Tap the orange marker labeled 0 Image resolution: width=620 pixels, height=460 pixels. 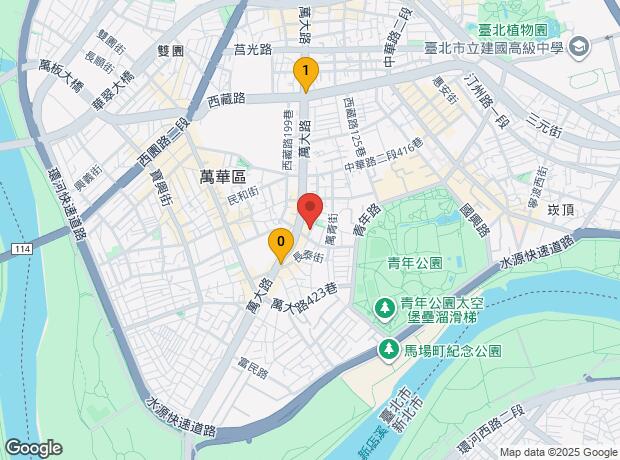tap(281, 246)
